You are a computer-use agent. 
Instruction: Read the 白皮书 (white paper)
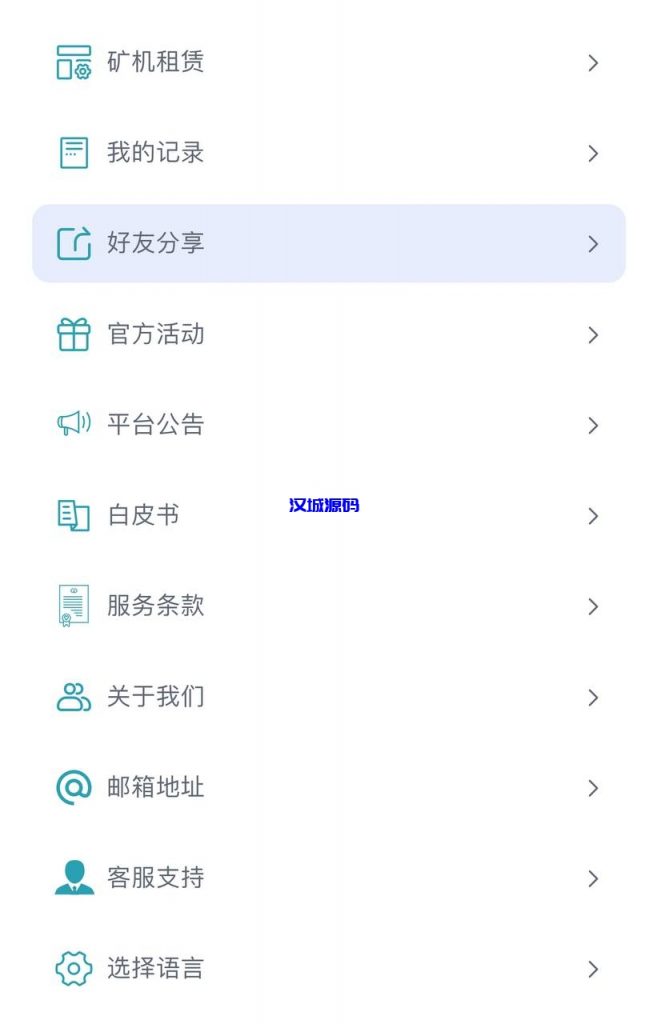143,516
